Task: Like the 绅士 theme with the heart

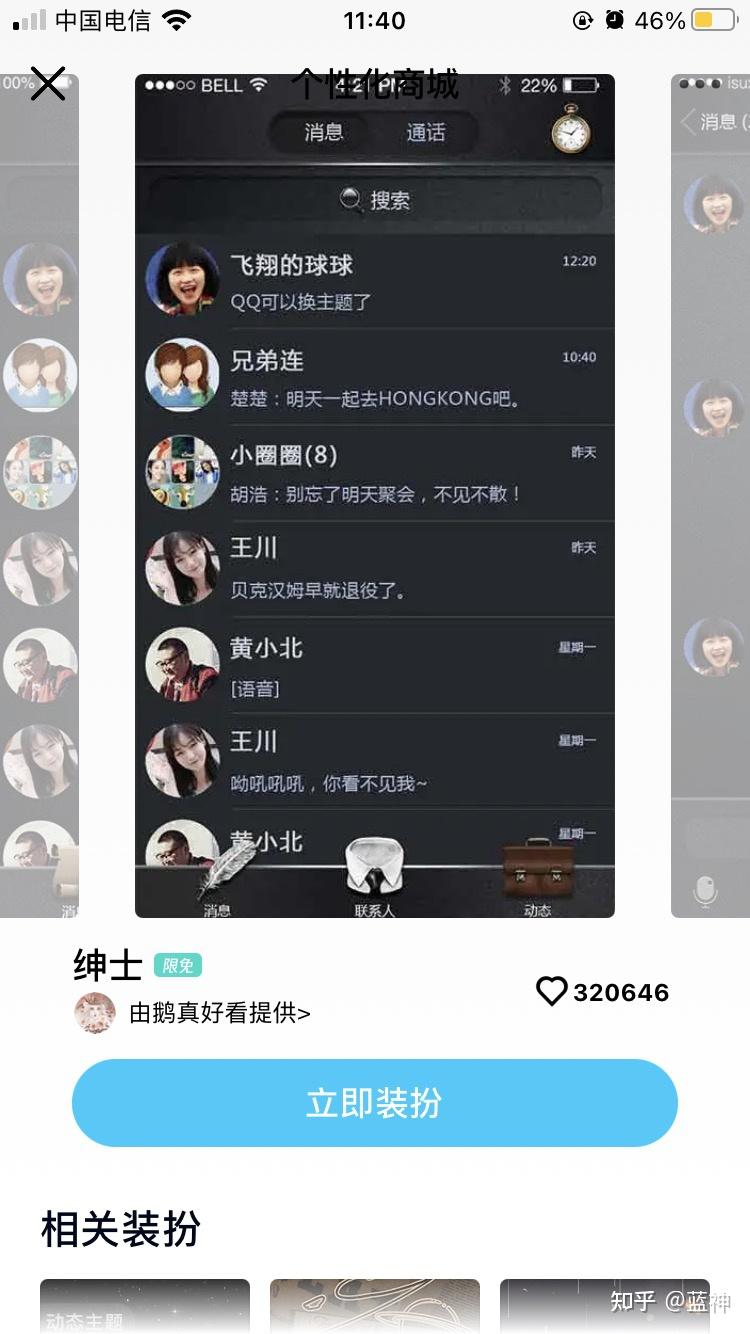Action: 551,991
